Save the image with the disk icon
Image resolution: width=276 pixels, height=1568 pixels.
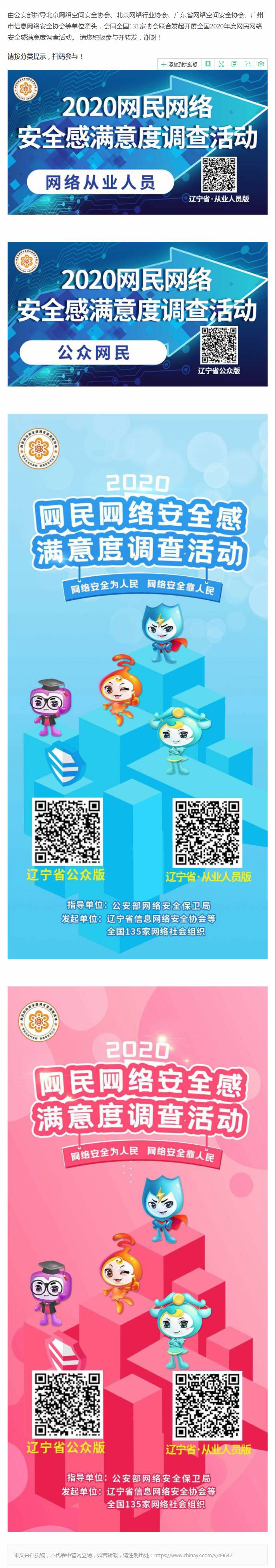point(234,64)
